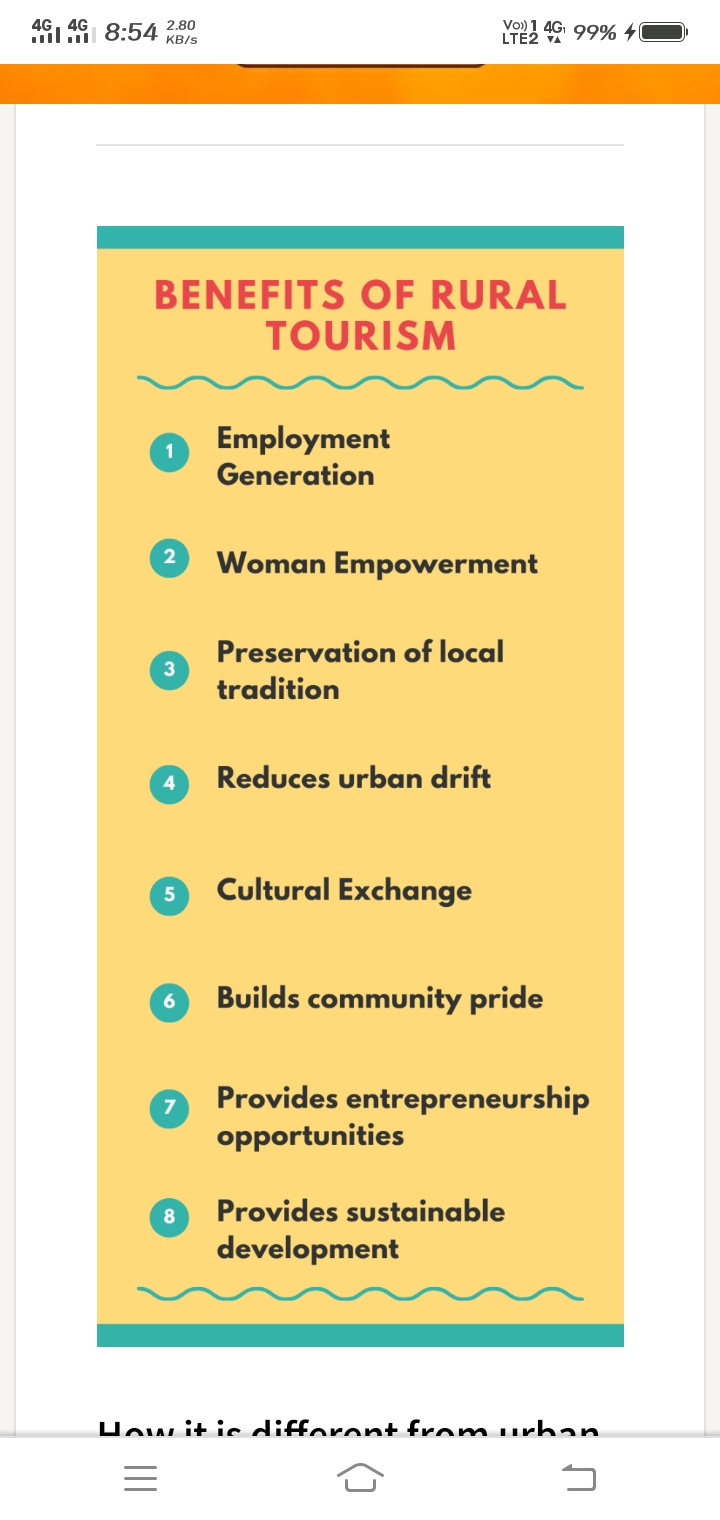The image size is (720, 1520).
Task: Go to the home screen
Action: (x=360, y=1477)
